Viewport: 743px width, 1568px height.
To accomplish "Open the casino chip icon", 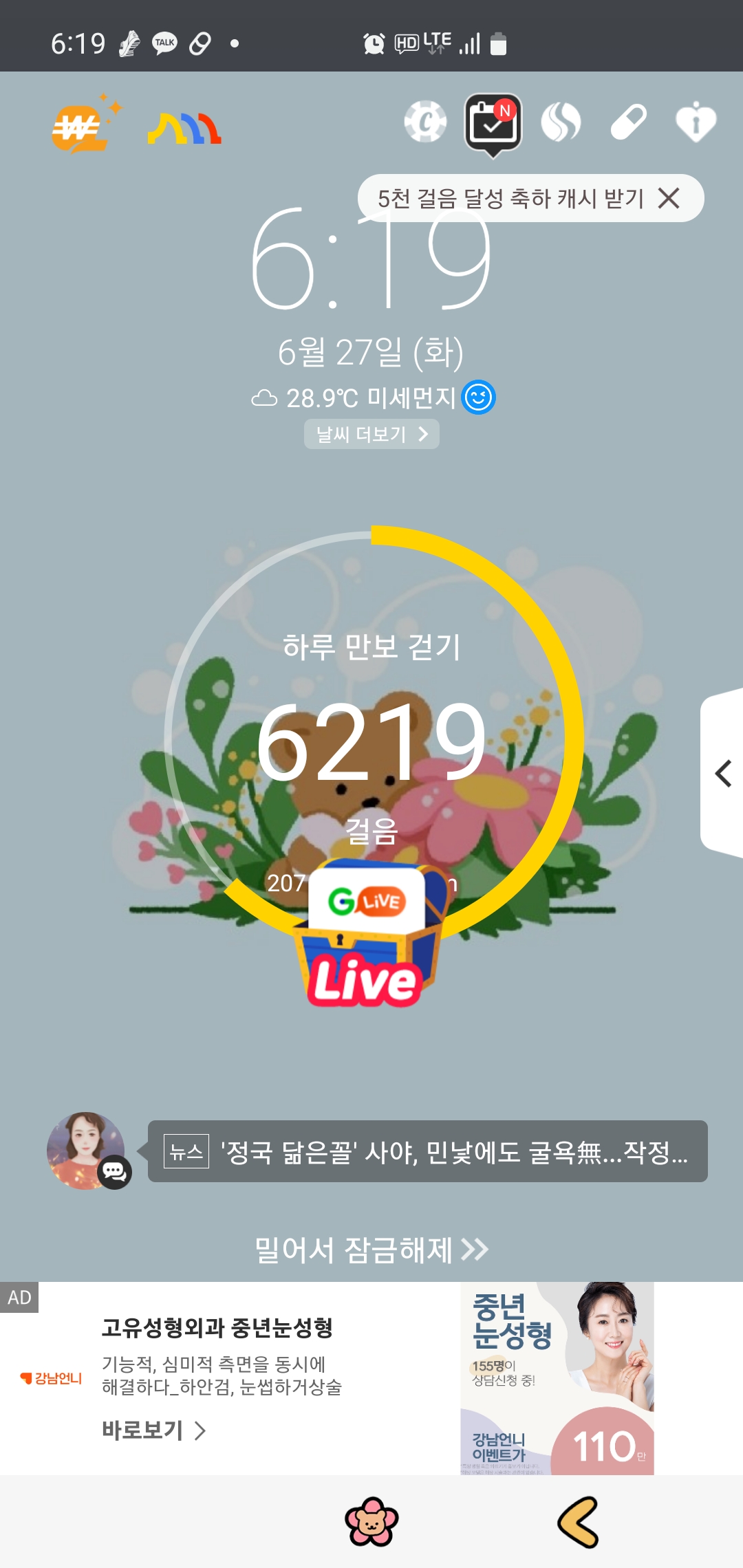I will (x=425, y=122).
